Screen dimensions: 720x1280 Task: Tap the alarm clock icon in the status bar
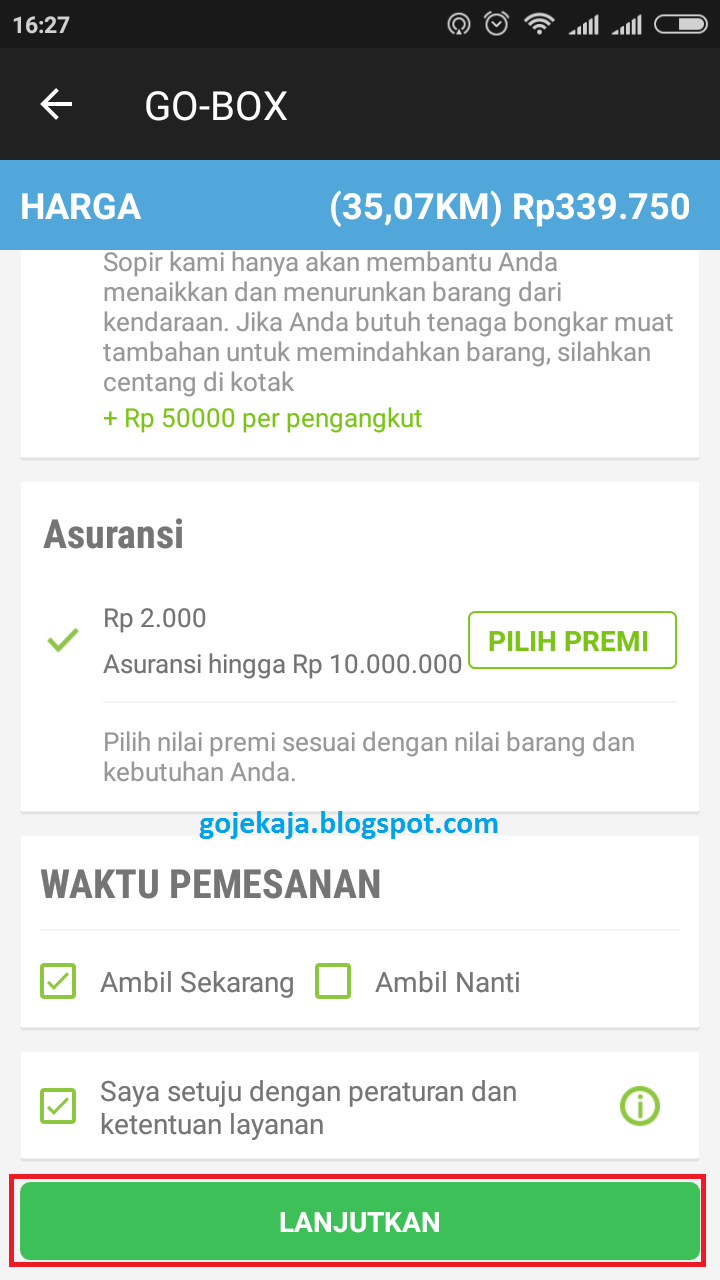coord(496,22)
